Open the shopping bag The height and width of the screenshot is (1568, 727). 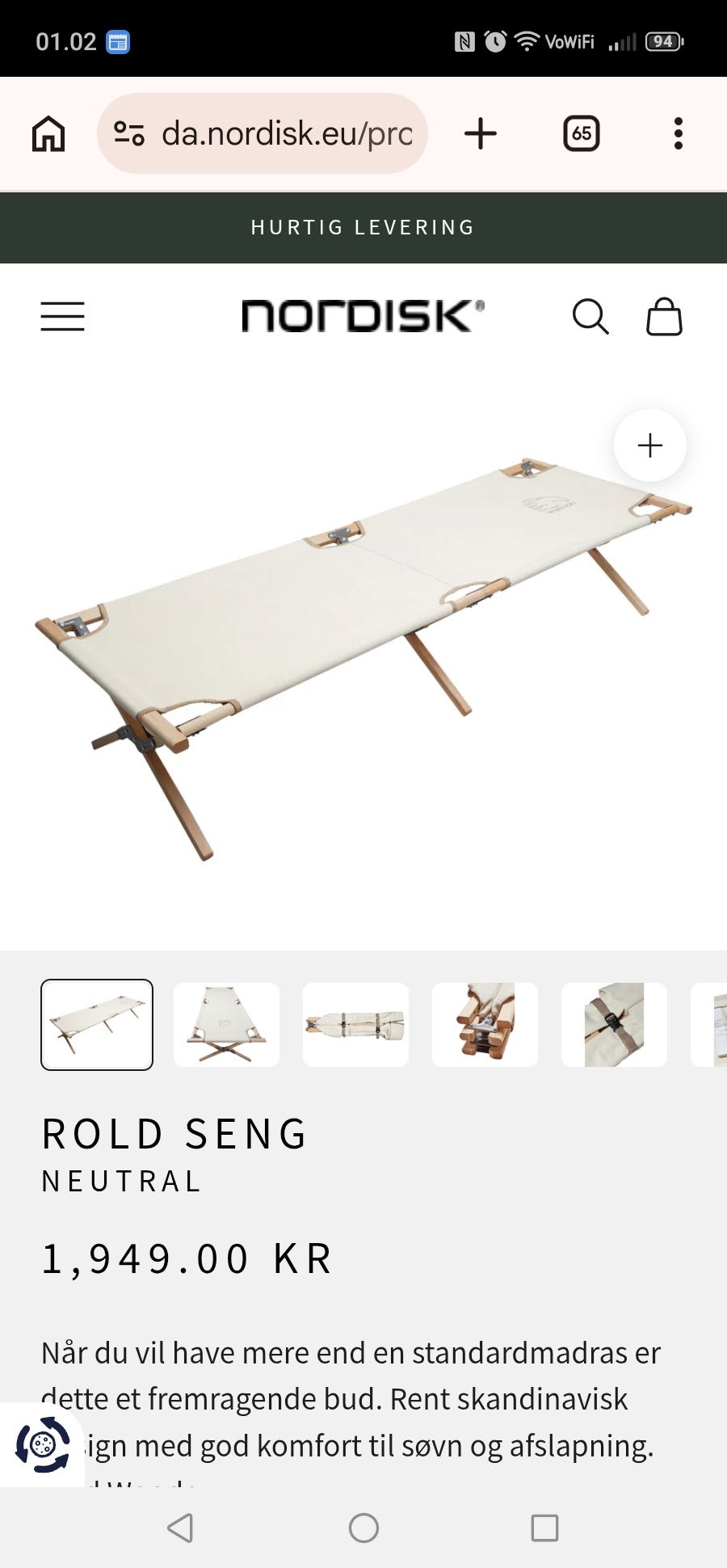[664, 316]
